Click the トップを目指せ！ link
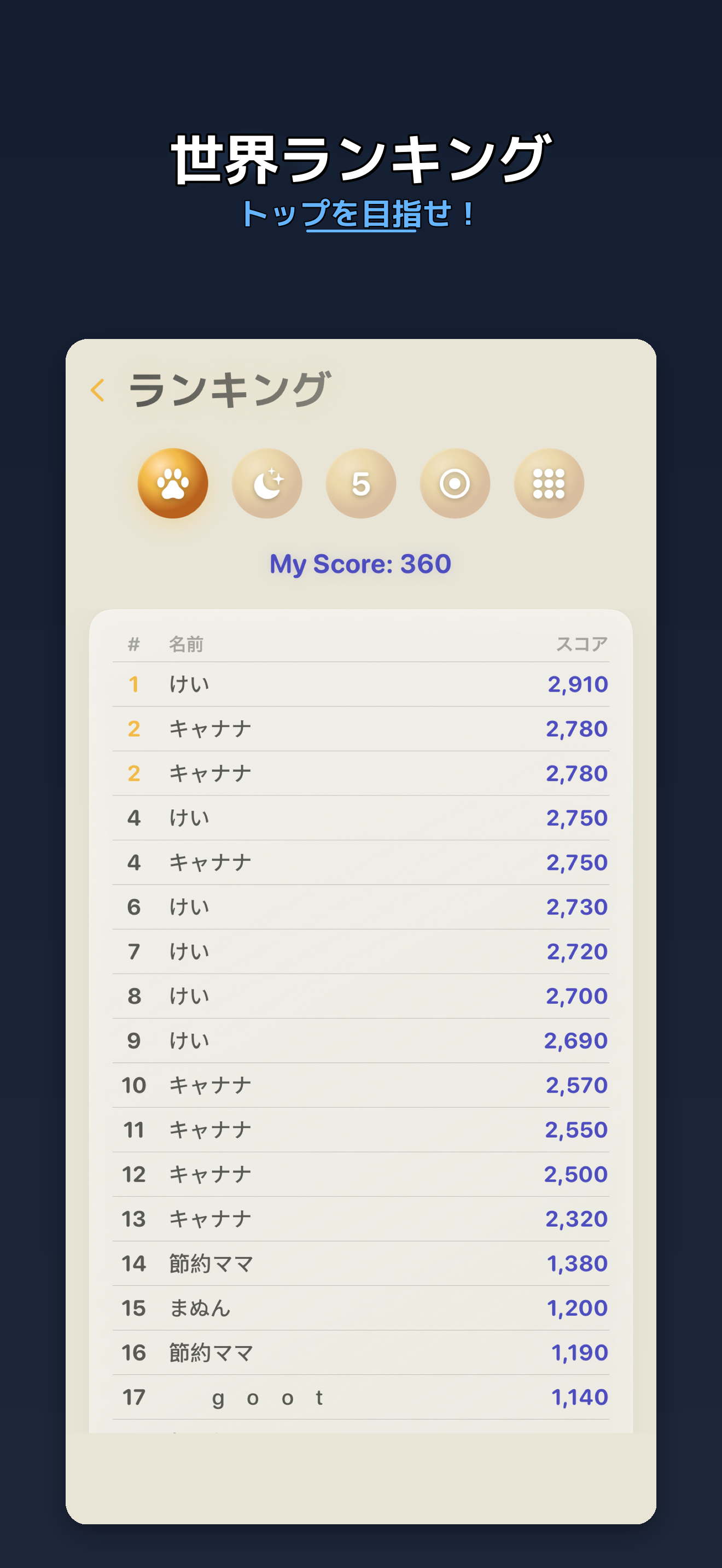Viewport: 722px width, 1568px height. [x=360, y=214]
